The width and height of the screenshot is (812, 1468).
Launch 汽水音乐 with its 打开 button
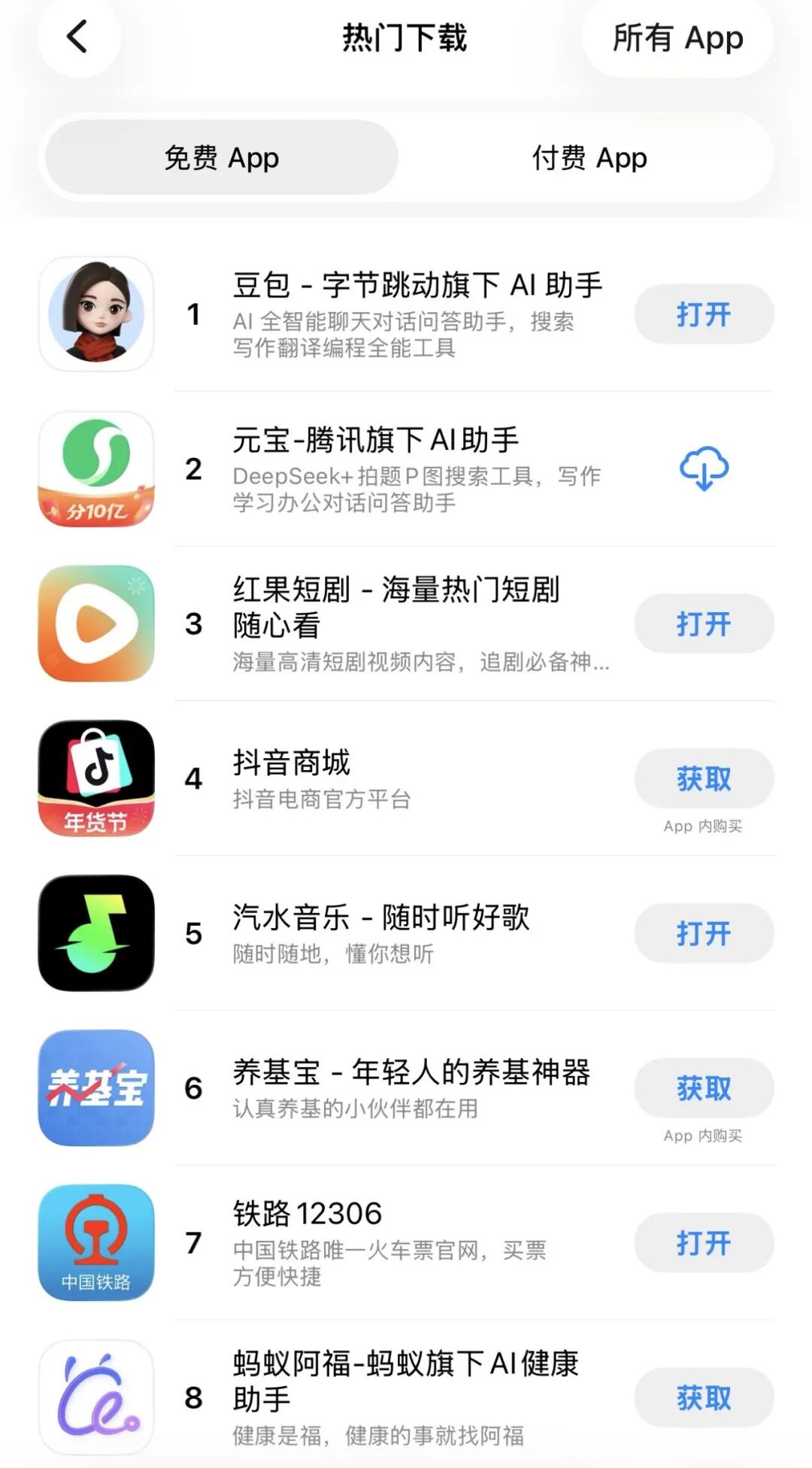704,934
